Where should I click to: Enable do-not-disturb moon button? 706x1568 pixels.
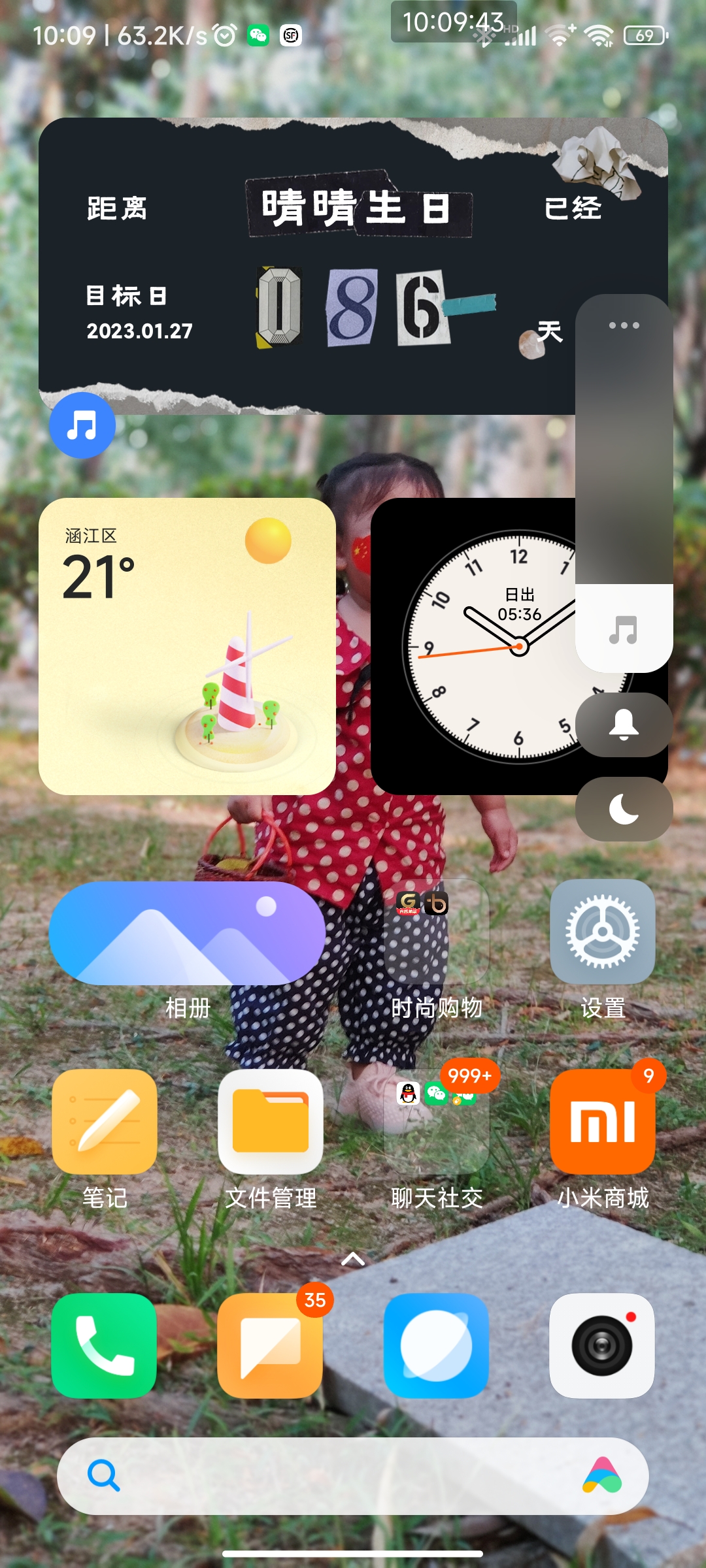click(624, 809)
